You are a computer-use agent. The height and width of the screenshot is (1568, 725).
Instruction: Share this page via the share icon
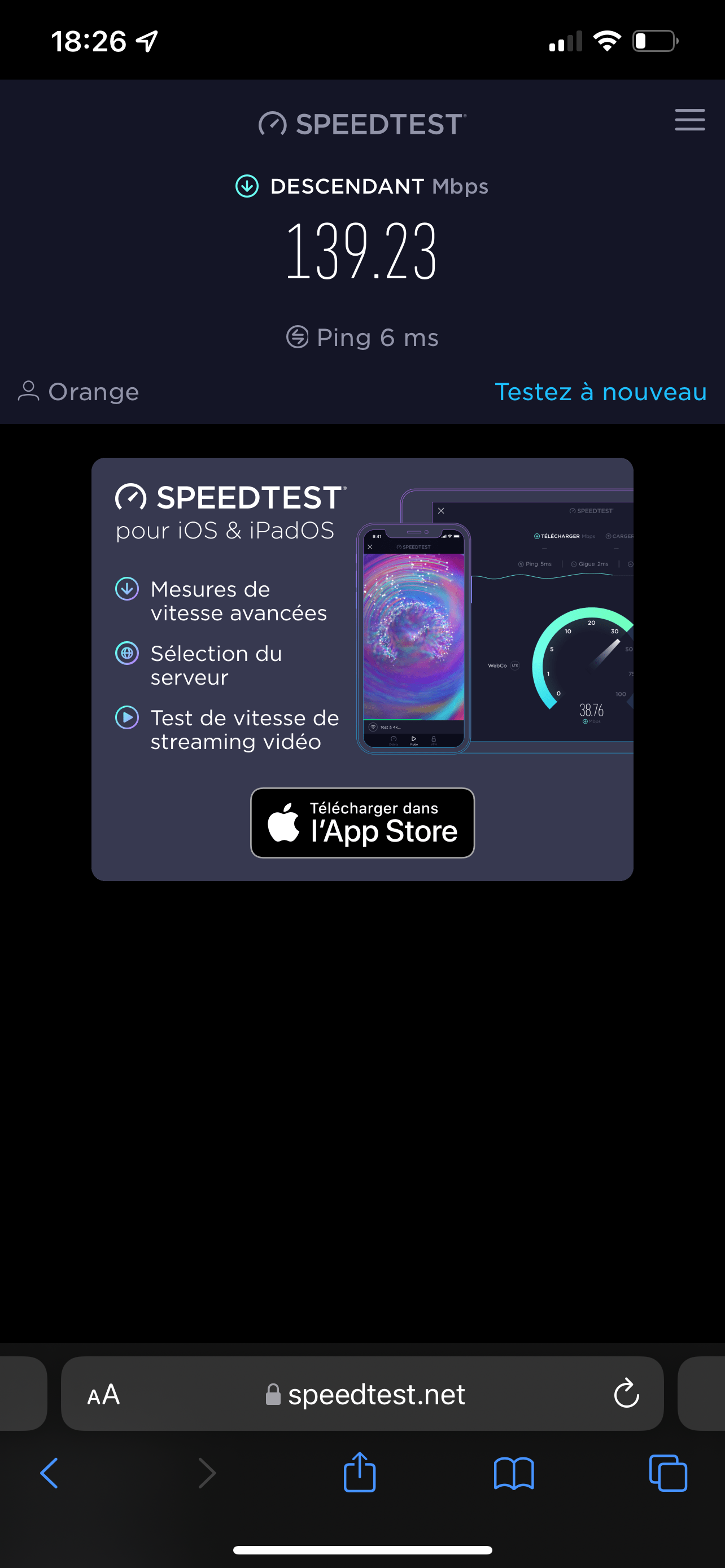pyautogui.click(x=359, y=1473)
